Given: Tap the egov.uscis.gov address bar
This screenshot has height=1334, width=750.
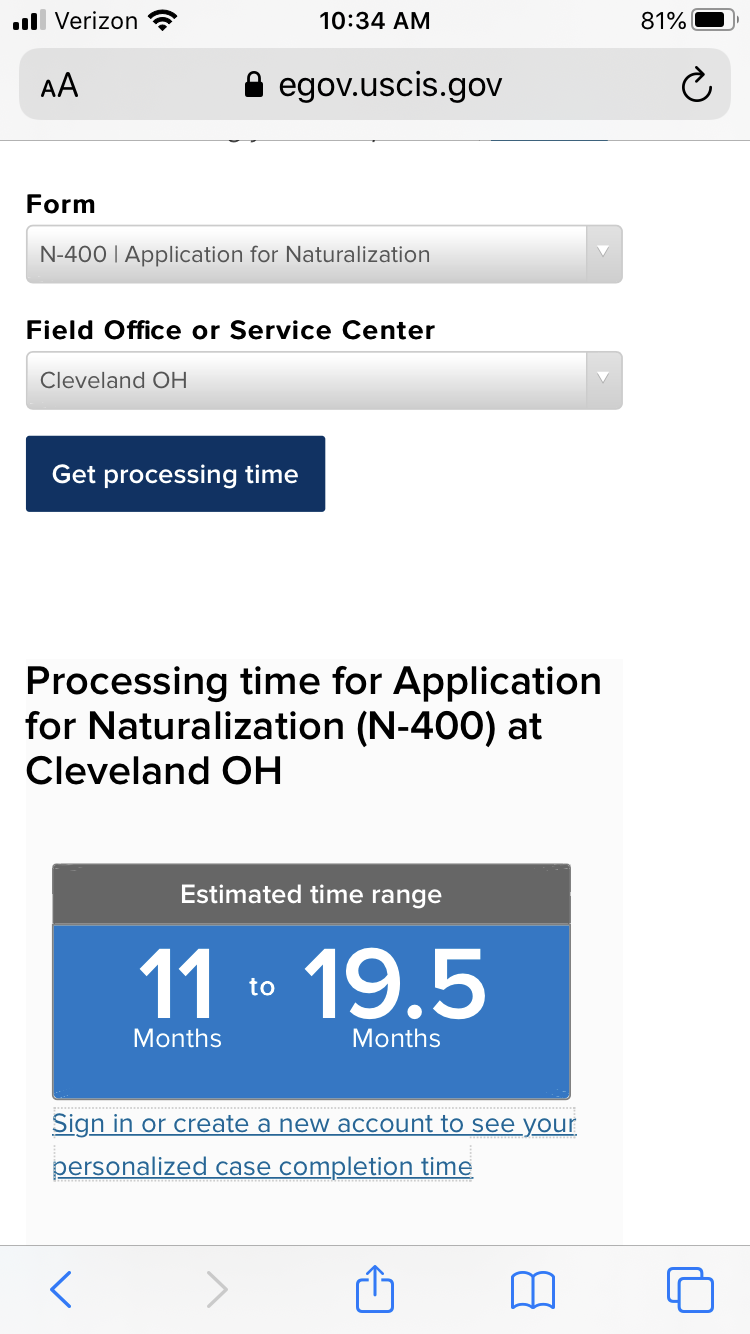Looking at the screenshot, I should coord(374,85).
